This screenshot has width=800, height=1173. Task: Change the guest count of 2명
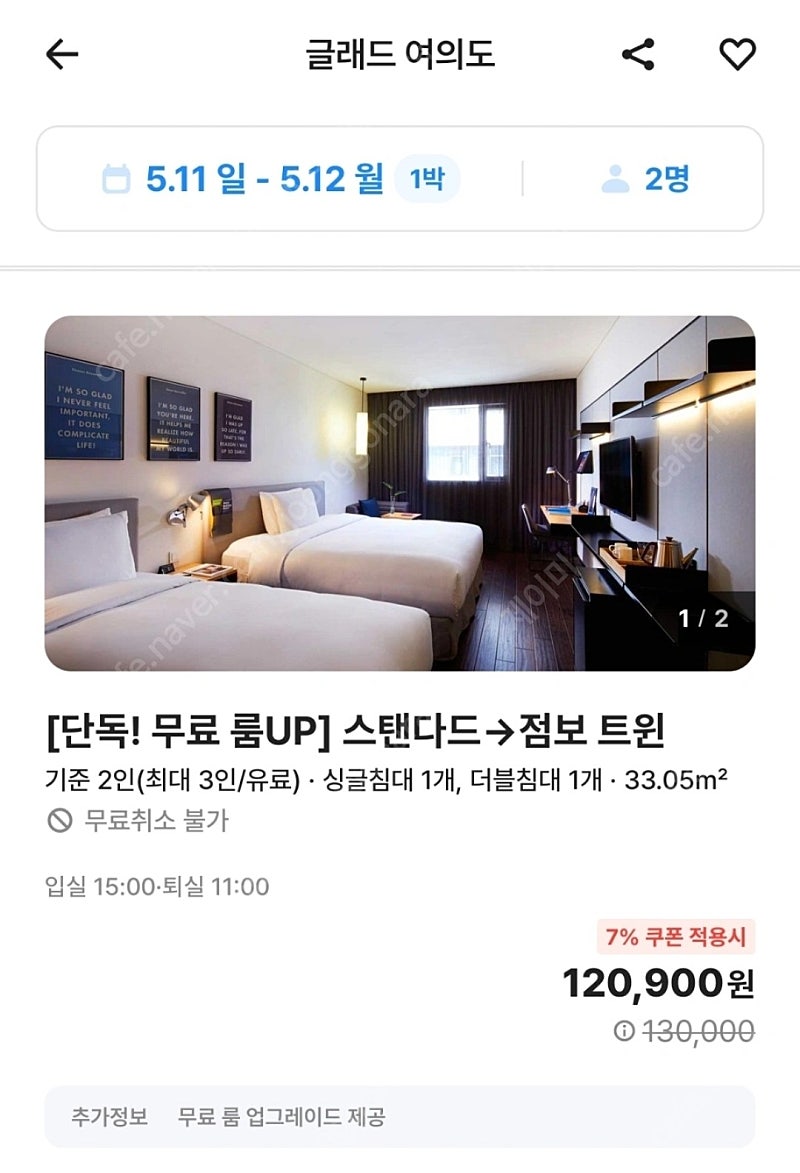645,180
